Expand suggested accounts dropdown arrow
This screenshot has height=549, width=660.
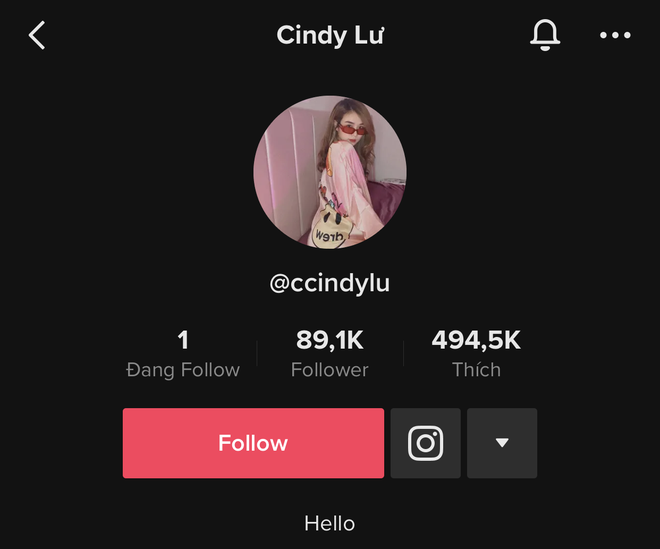pyautogui.click(x=502, y=443)
